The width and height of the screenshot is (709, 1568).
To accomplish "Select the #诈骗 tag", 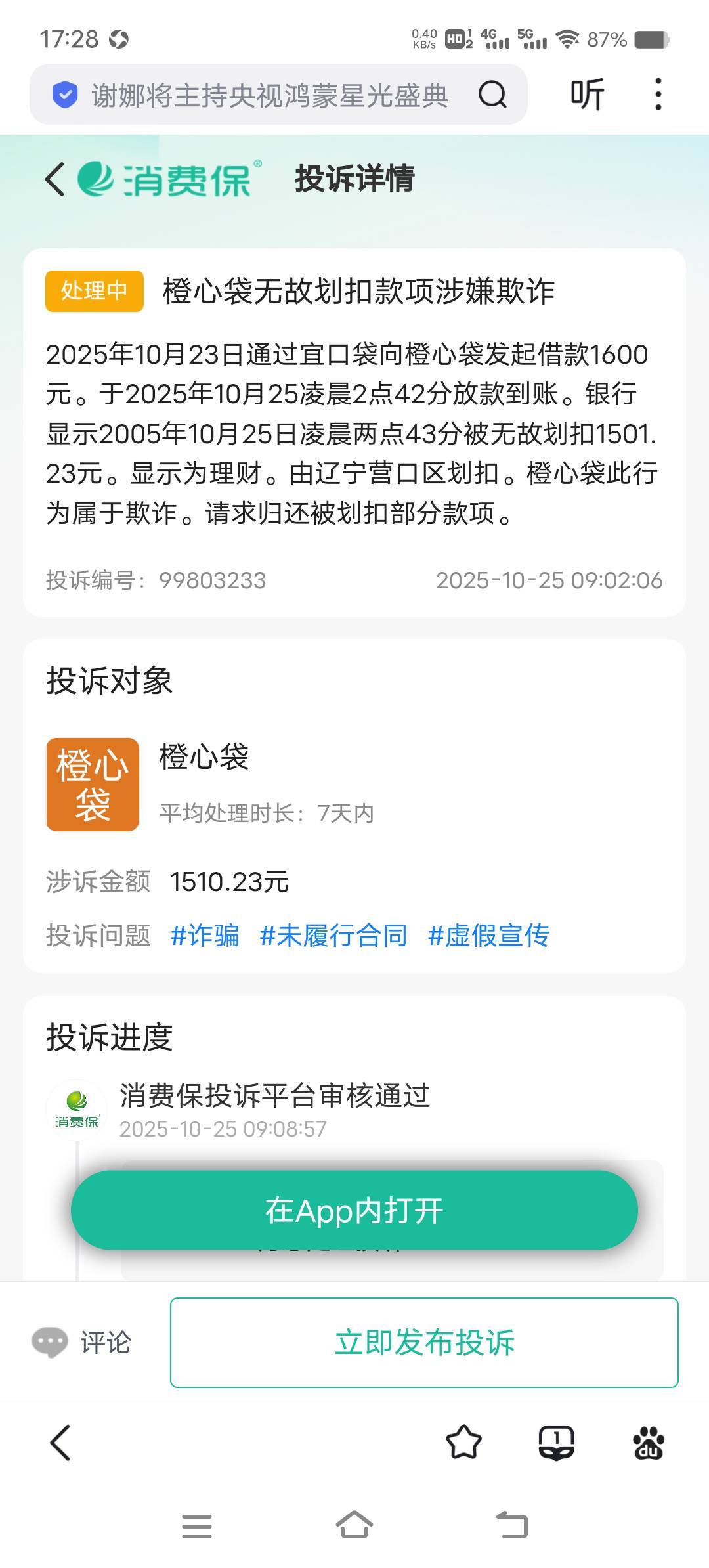I will [205, 936].
